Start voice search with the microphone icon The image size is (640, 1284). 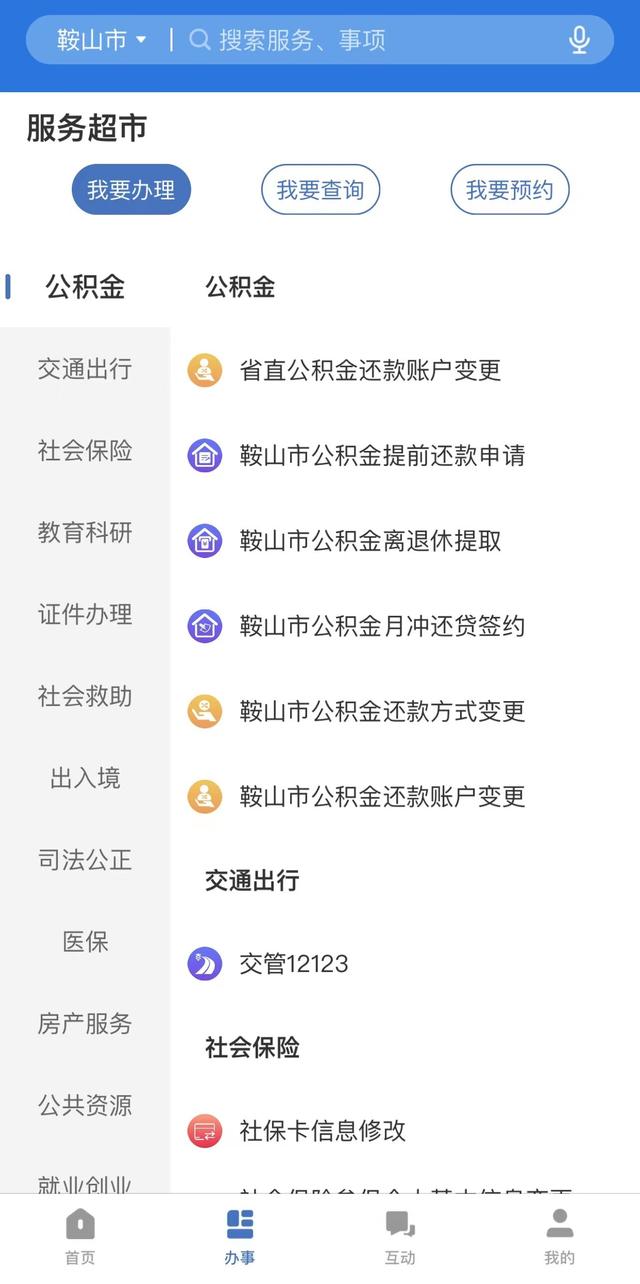(579, 40)
